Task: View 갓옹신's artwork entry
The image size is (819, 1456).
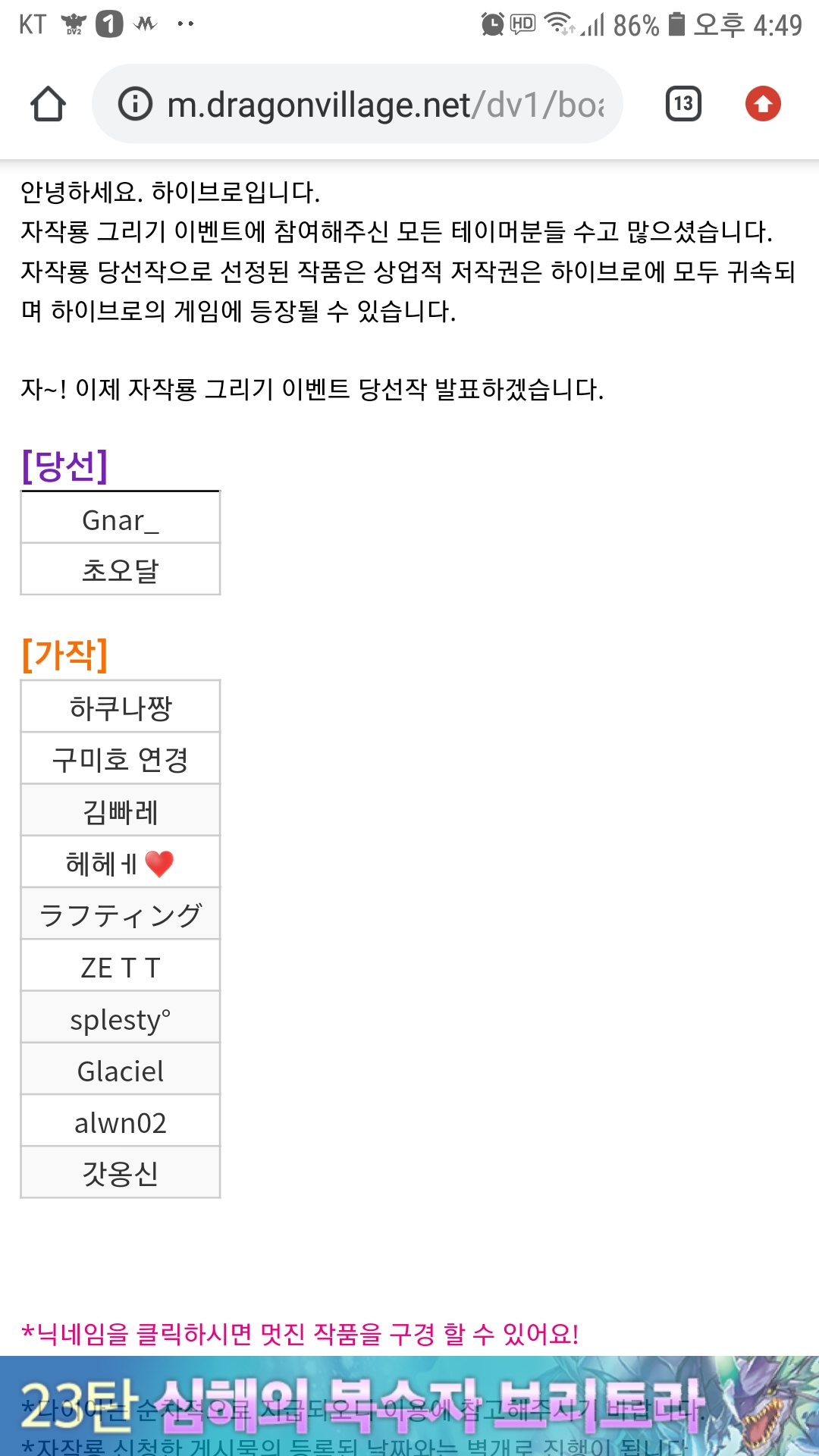Action: [x=121, y=1173]
